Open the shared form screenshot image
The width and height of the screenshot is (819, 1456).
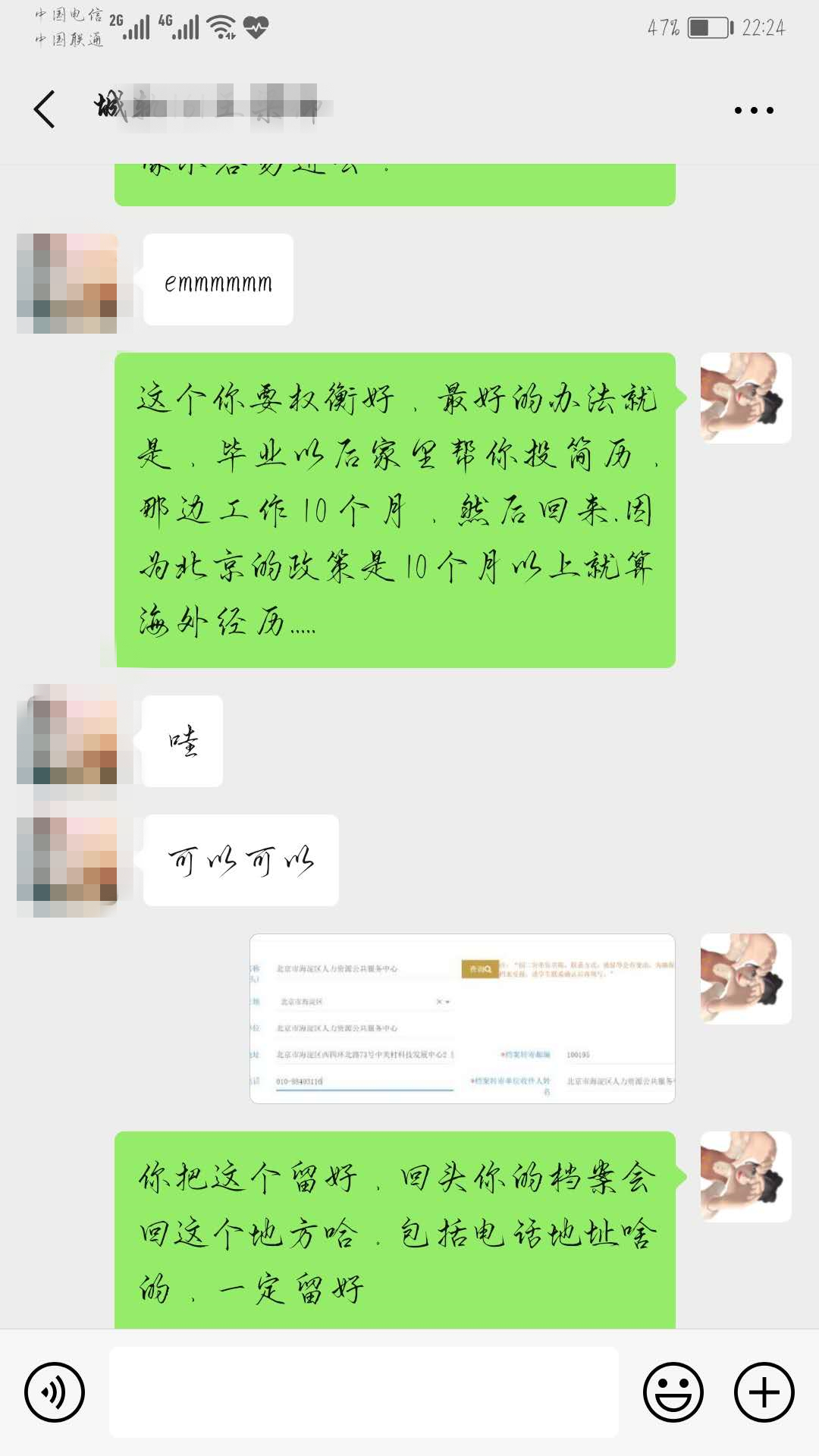pos(463,1018)
